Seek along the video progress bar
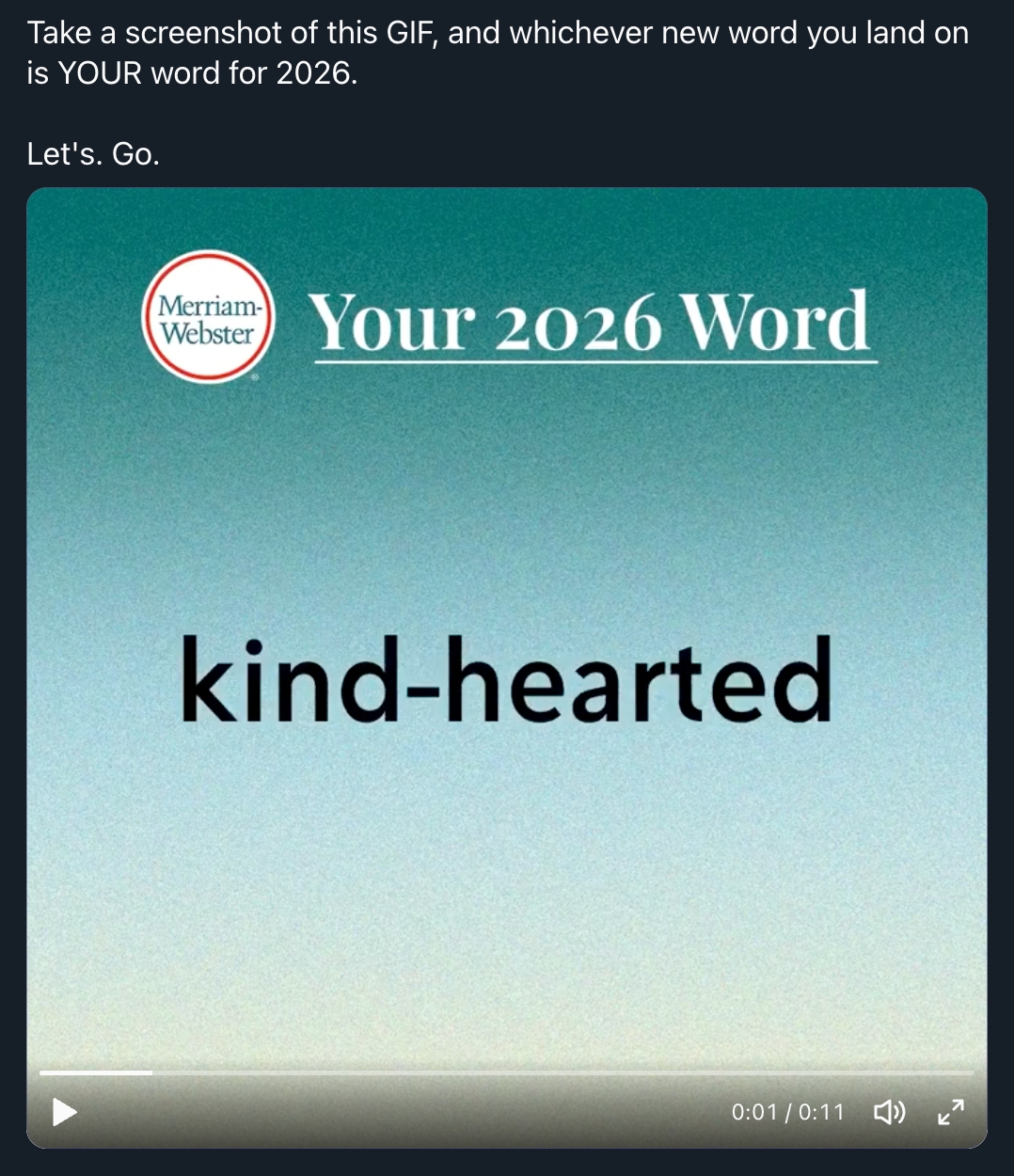The width and height of the screenshot is (1014, 1176). (x=506, y=1073)
